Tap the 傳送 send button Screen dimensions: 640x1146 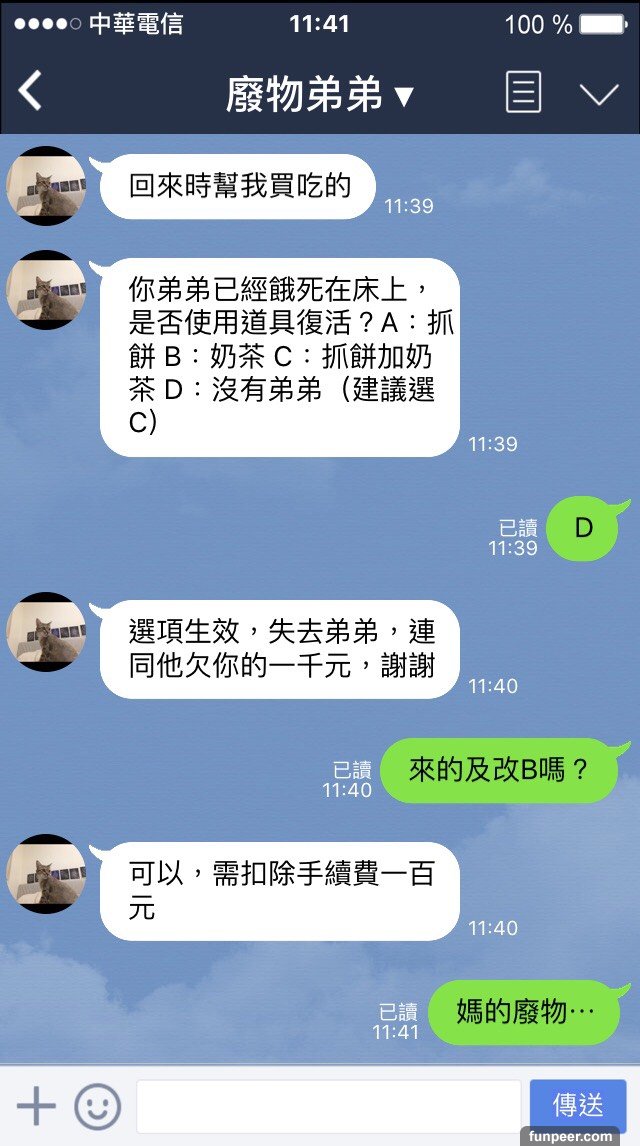tap(578, 1105)
